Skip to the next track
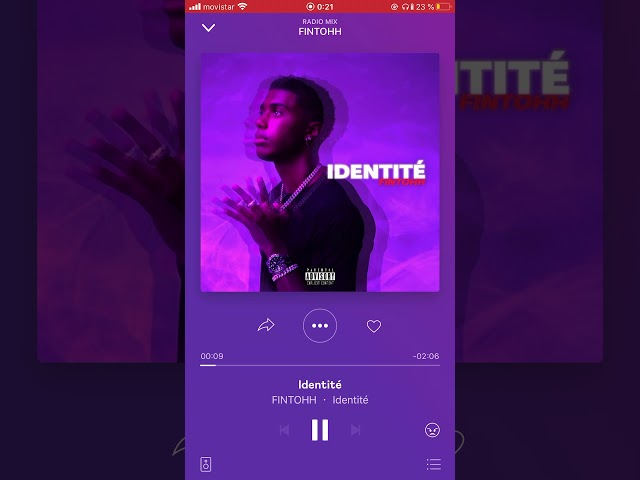Viewport: 640px width, 480px height. pyautogui.click(x=356, y=430)
